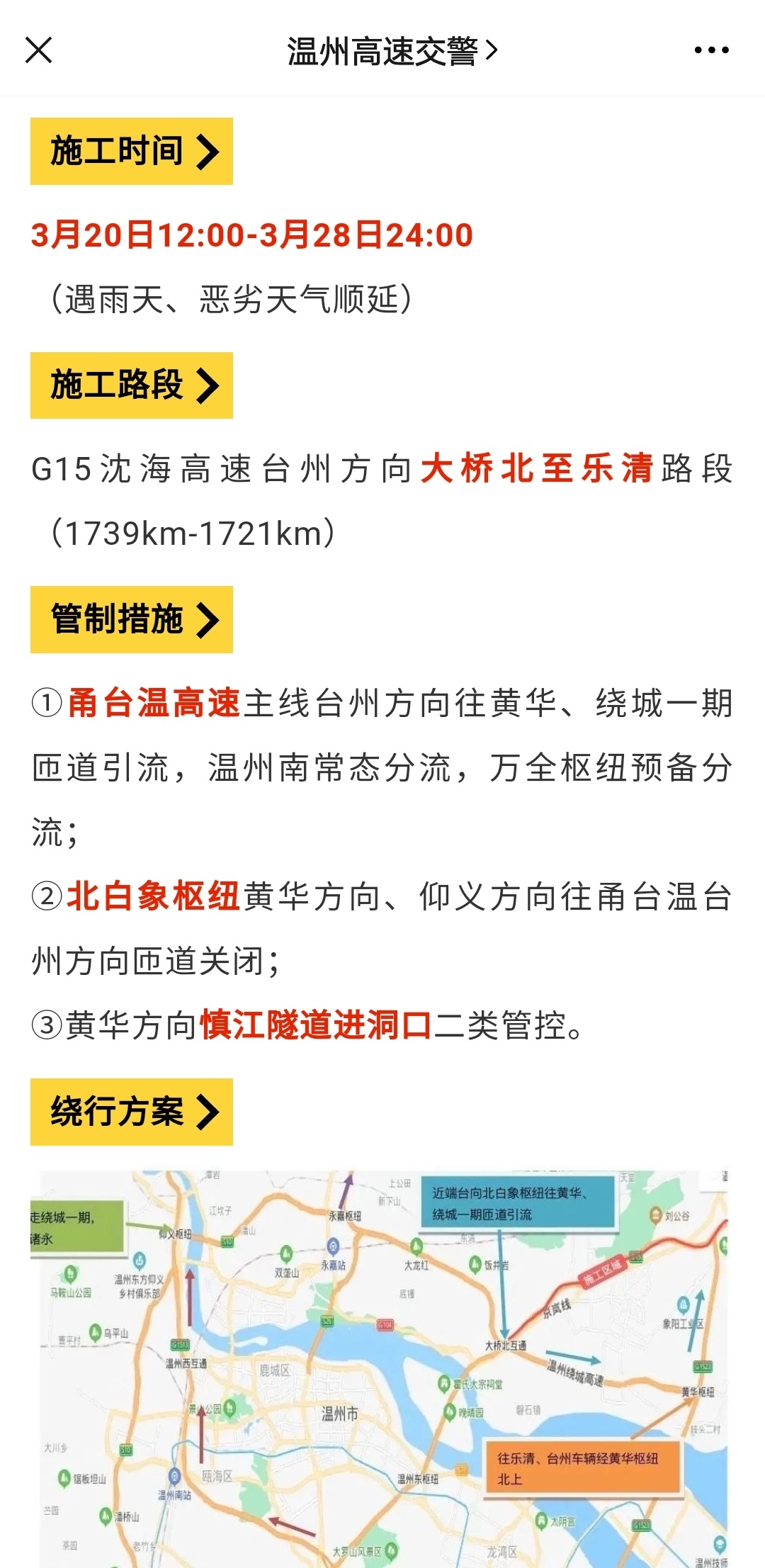765x1568 pixels.
Task: Close the article page
Action: click(38, 50)
